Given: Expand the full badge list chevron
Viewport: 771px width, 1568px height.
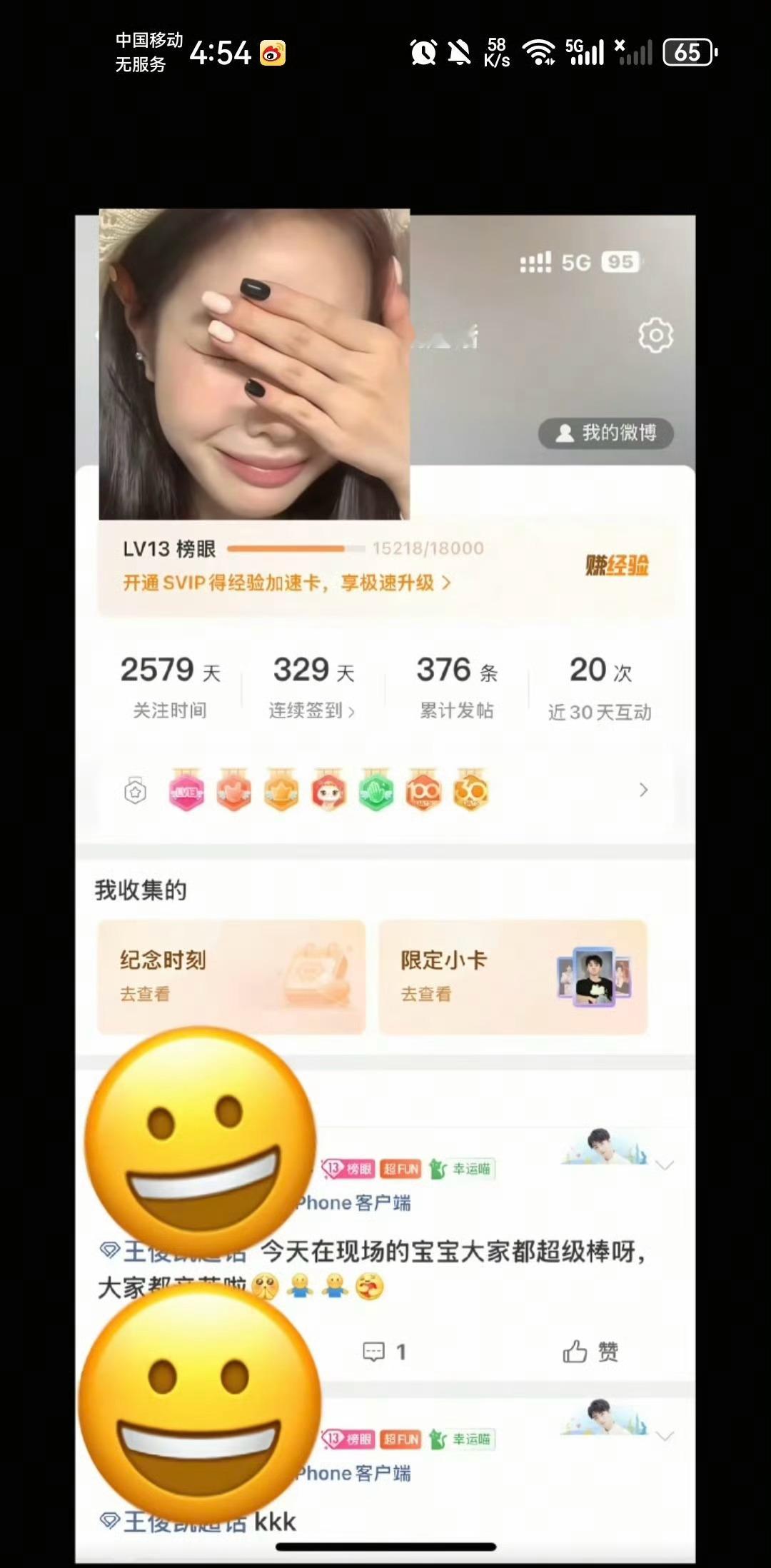Looking at the screenshot, I should click(x=645, y=790).
